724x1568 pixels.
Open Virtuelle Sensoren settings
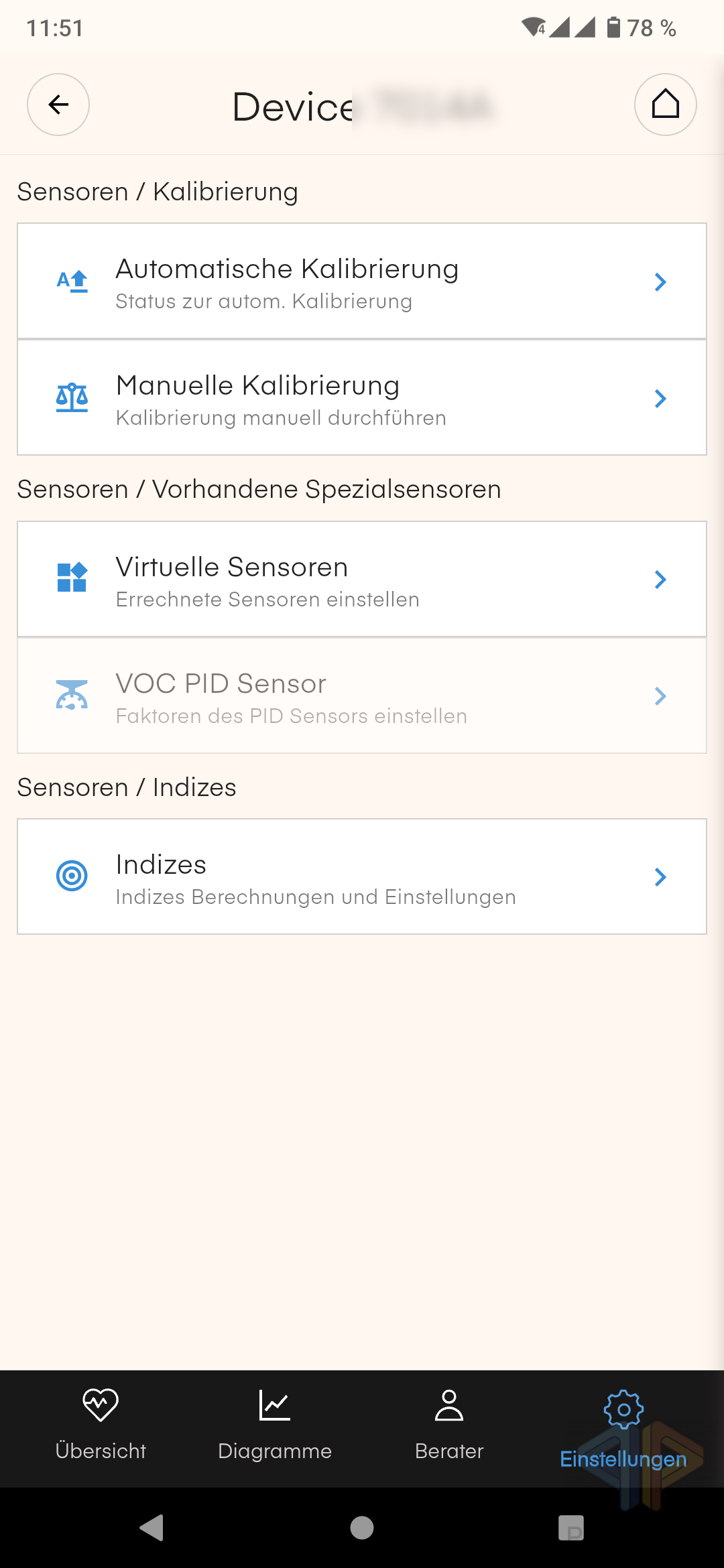pos(362,579)
